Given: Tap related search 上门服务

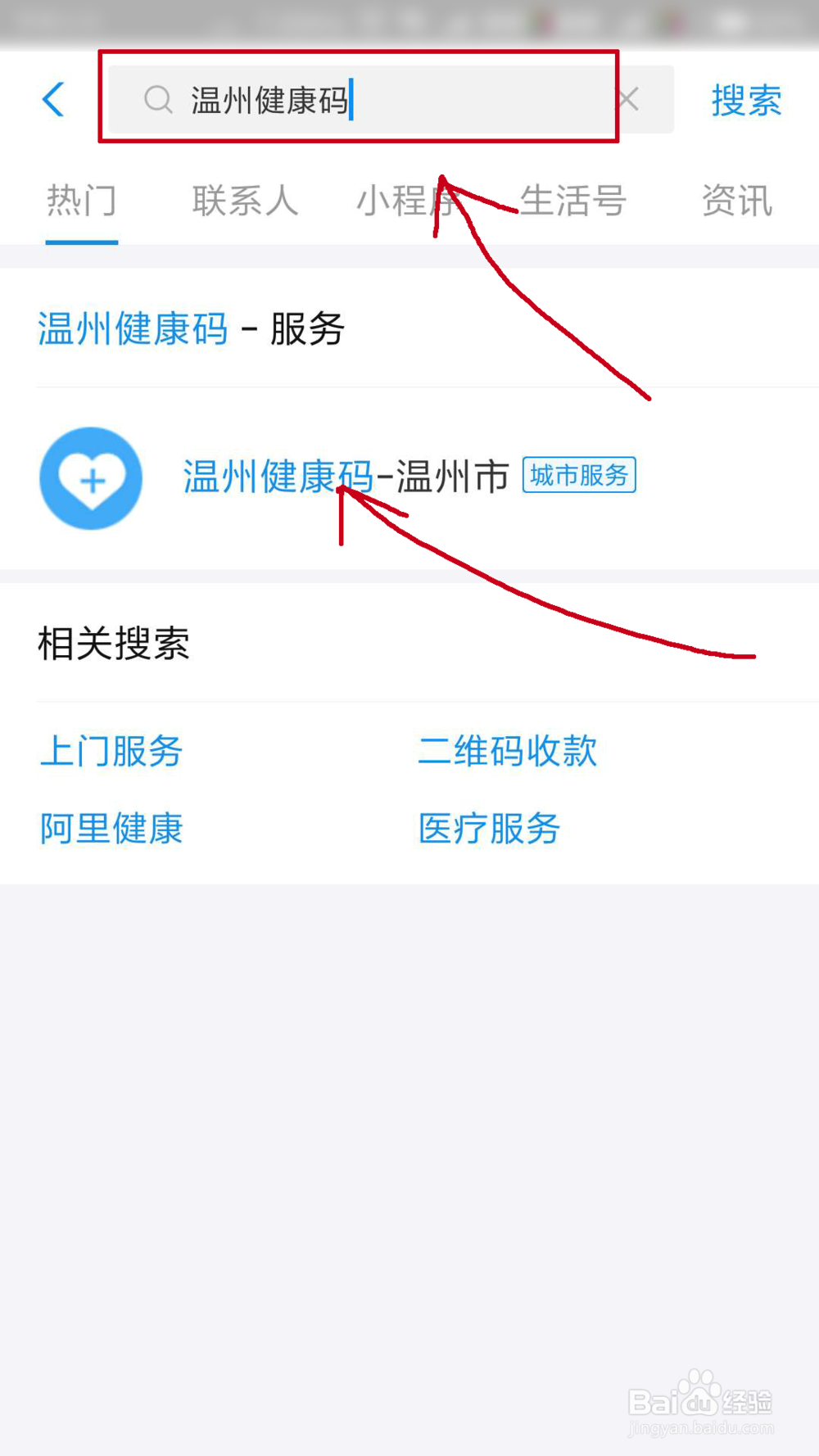Looking at the screenshot, I should click(111, 751).
